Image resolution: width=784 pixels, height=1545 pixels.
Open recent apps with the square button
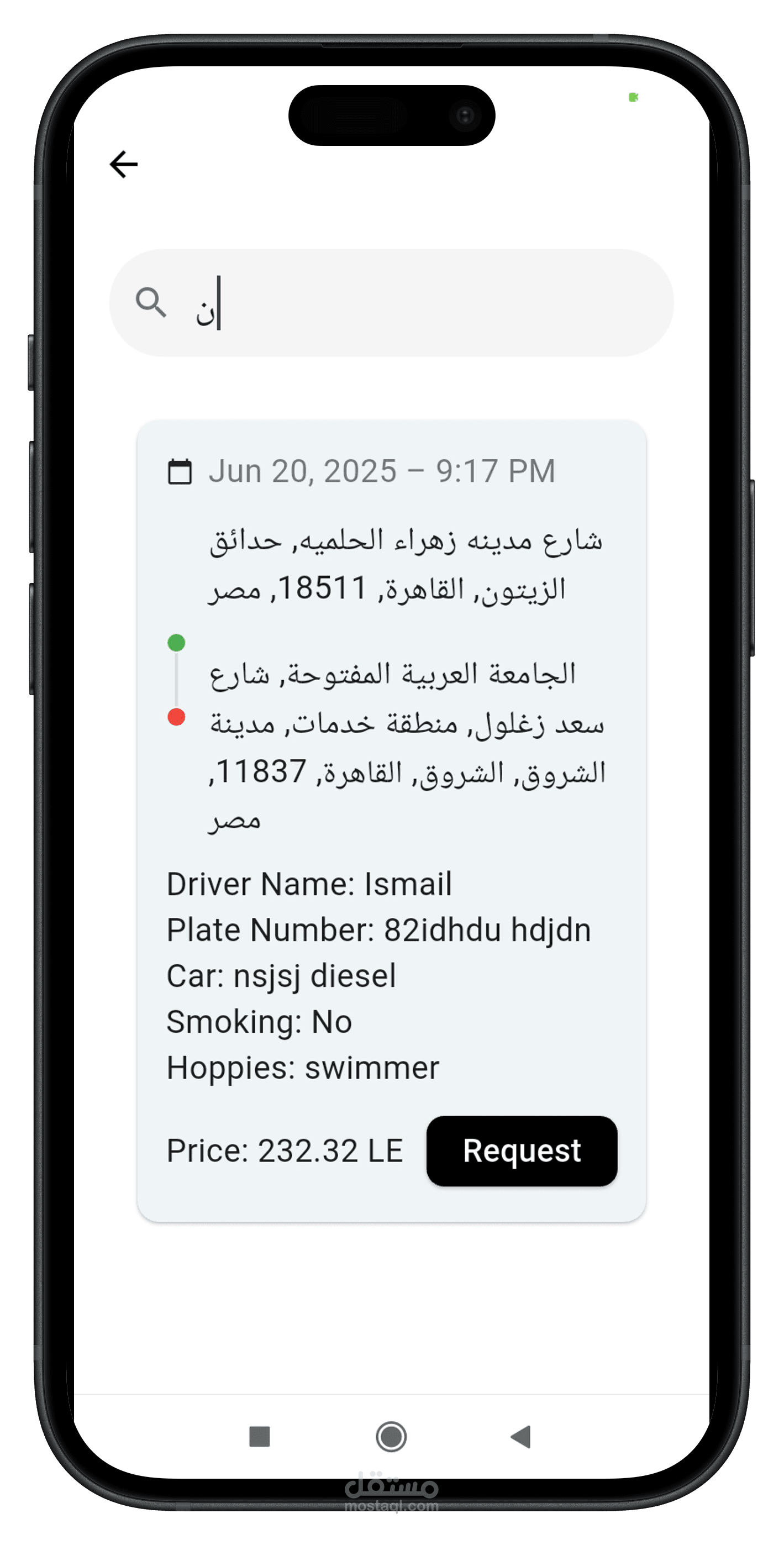(259, 1437)
